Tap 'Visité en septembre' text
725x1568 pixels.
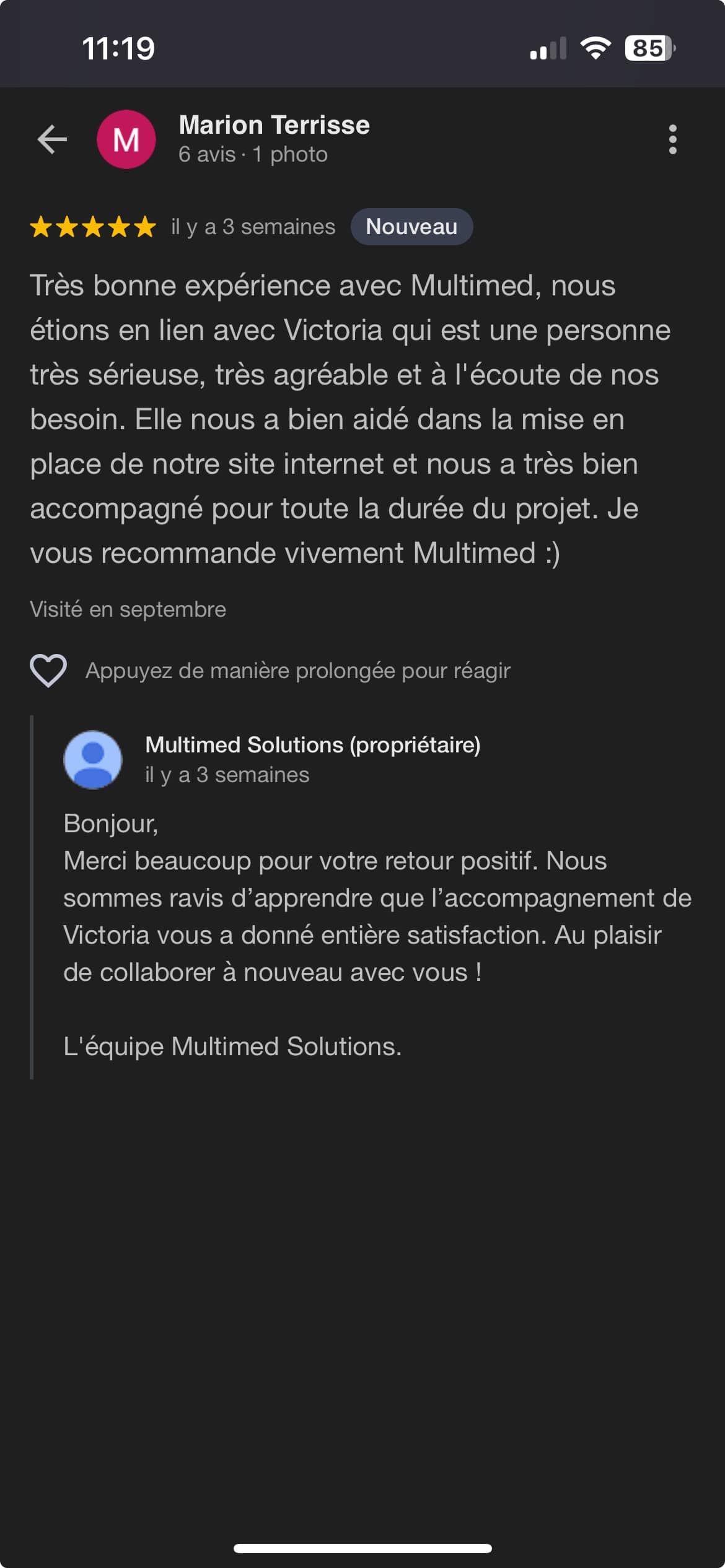click(128, 609)
